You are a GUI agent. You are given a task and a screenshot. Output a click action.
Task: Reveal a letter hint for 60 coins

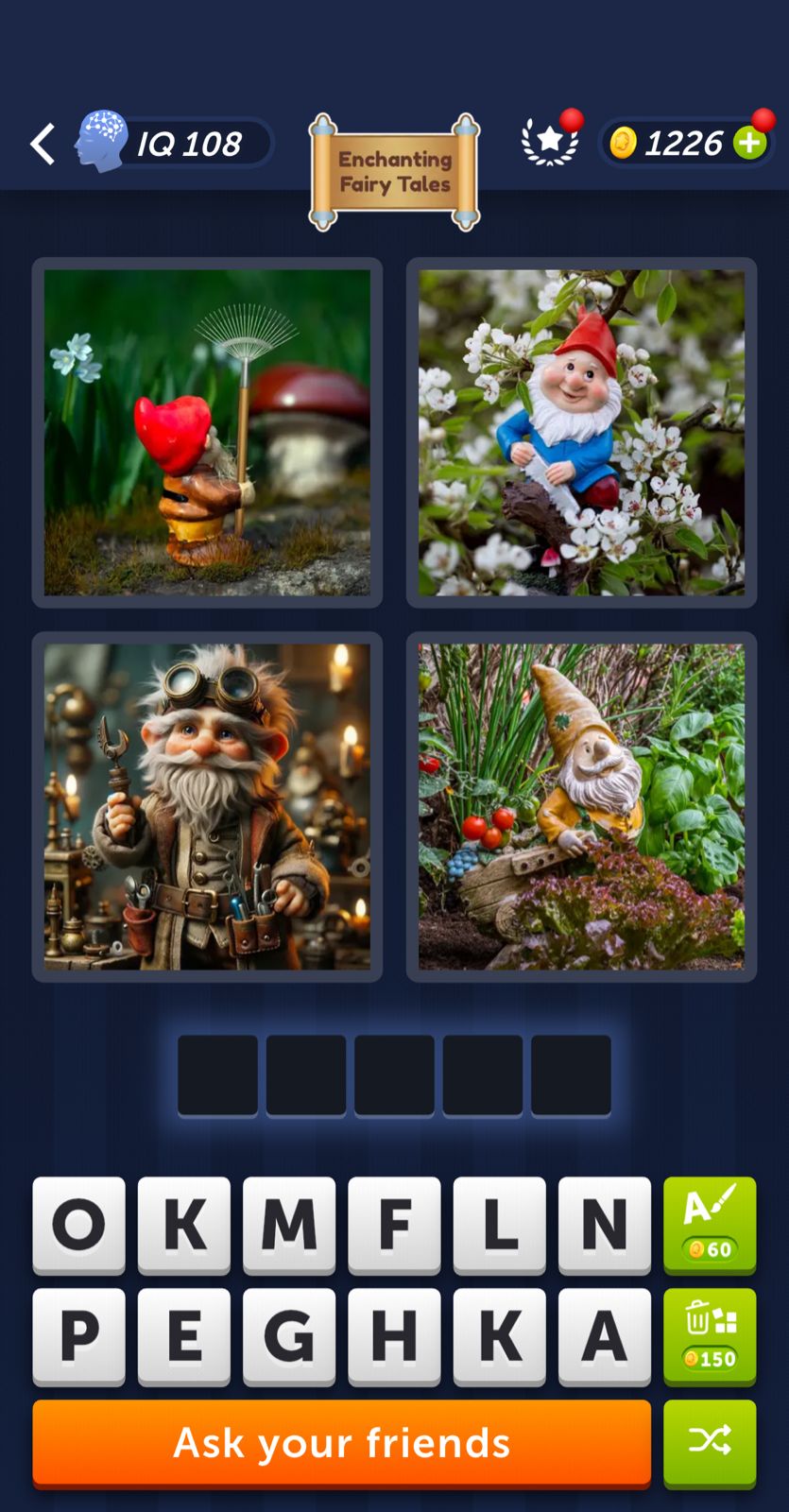710,1225
